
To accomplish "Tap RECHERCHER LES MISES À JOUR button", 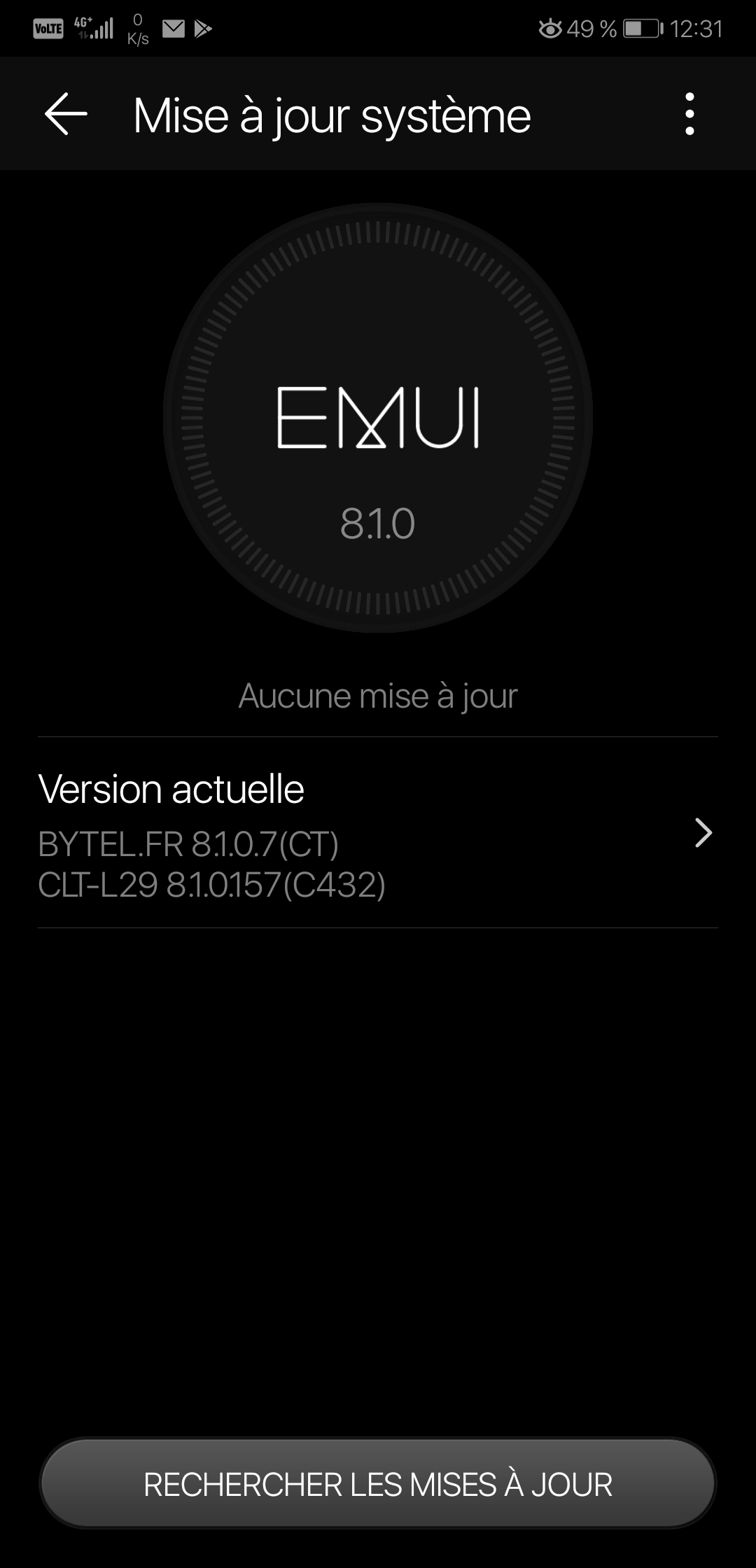I will [378, 1484].
